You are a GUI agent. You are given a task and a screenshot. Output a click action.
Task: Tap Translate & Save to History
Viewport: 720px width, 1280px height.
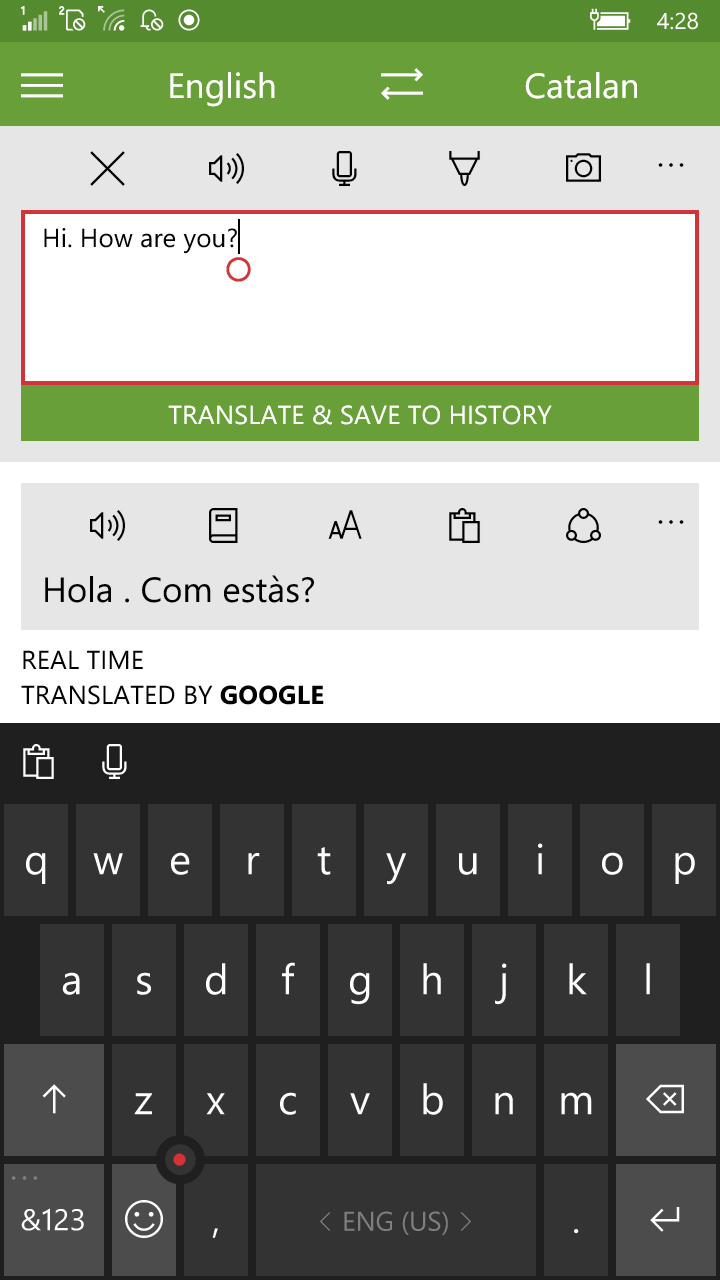coord(360,415)
